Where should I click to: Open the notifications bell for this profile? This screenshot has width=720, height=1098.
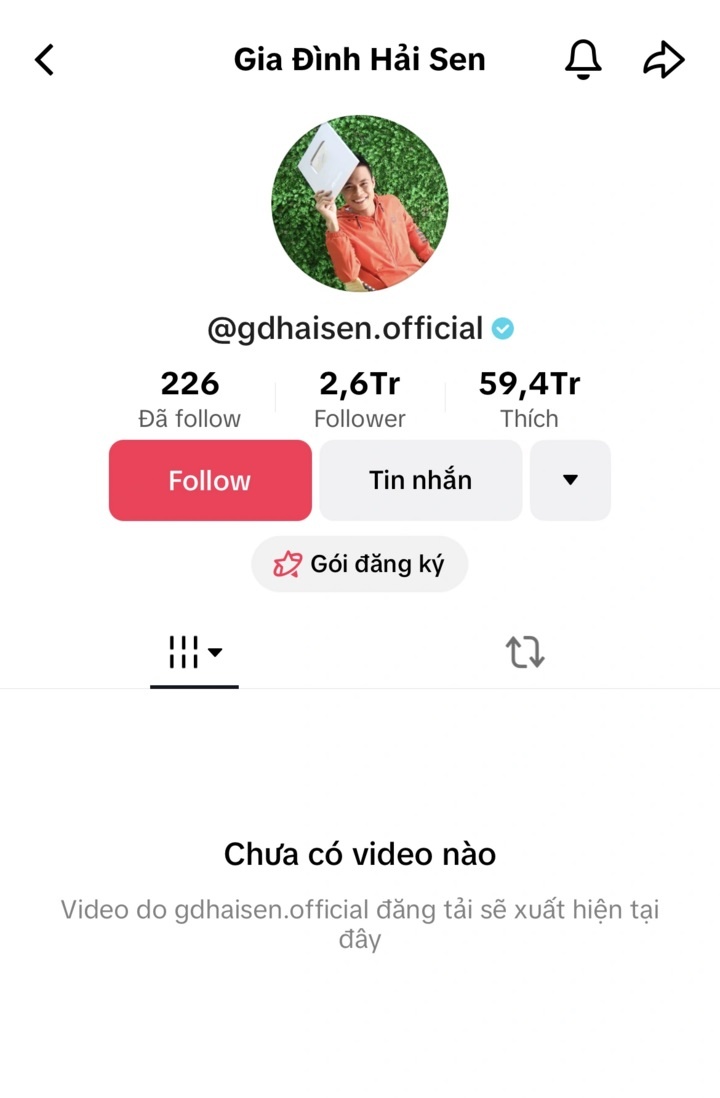[584, 60]
